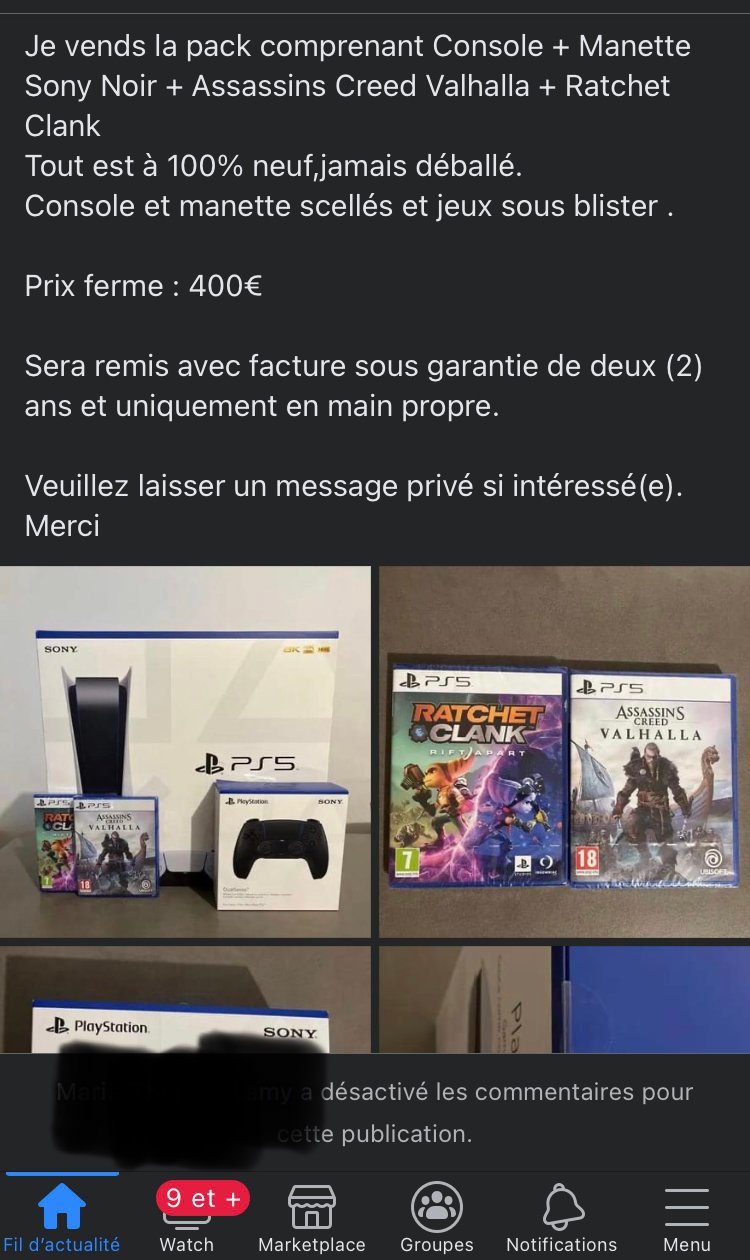Go to the Fil d'actualité tab

(x=62, y=1216)
